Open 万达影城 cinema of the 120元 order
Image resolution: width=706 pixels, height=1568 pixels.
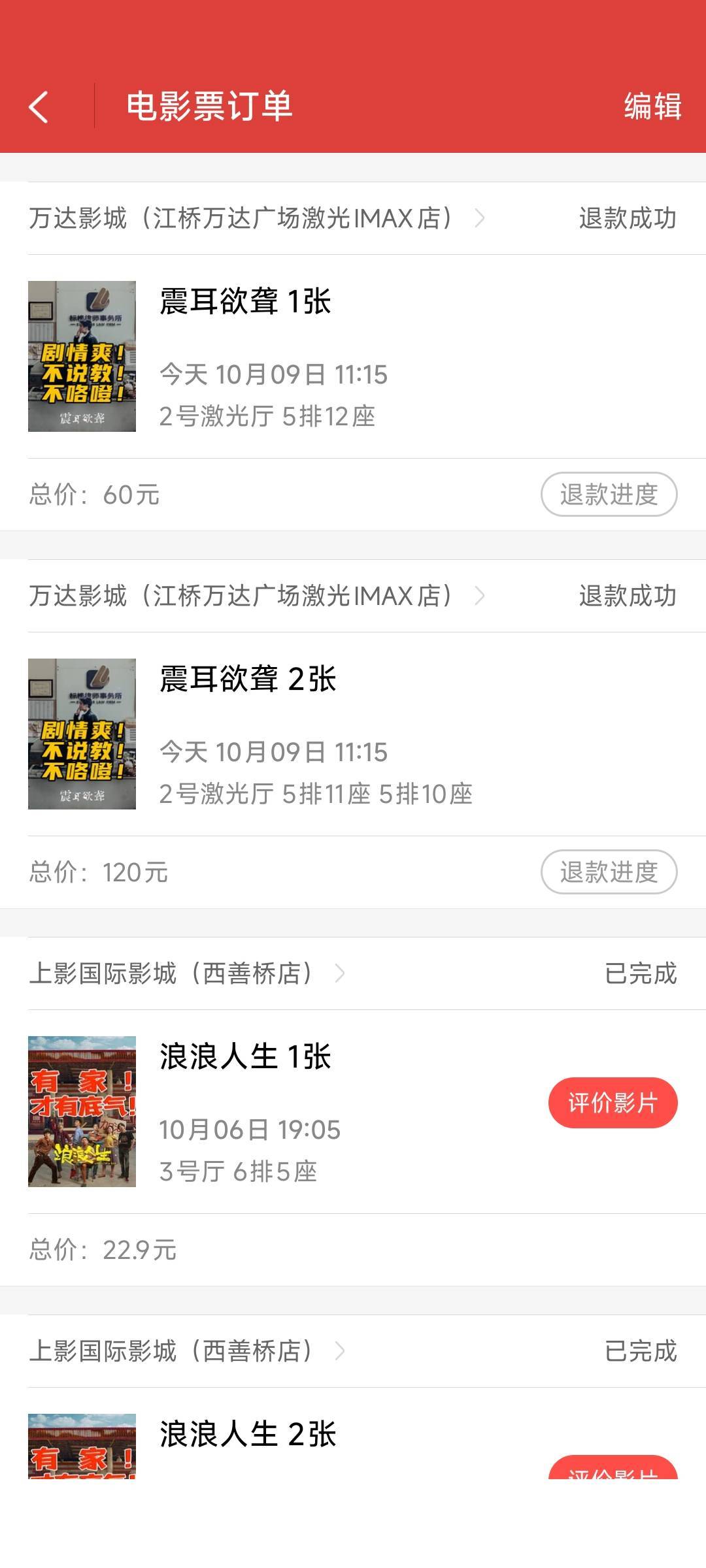point(256,596)
